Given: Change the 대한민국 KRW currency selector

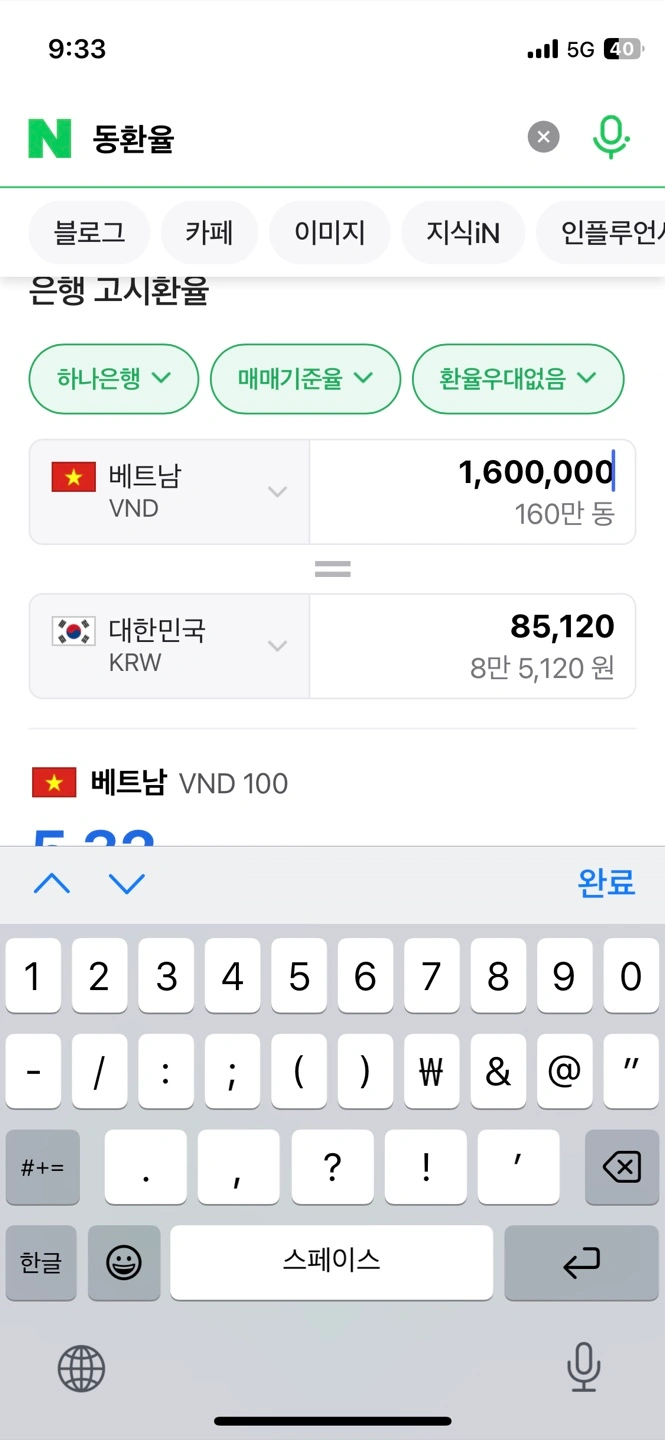Looking at the screenshot, I should coord(170,645).
